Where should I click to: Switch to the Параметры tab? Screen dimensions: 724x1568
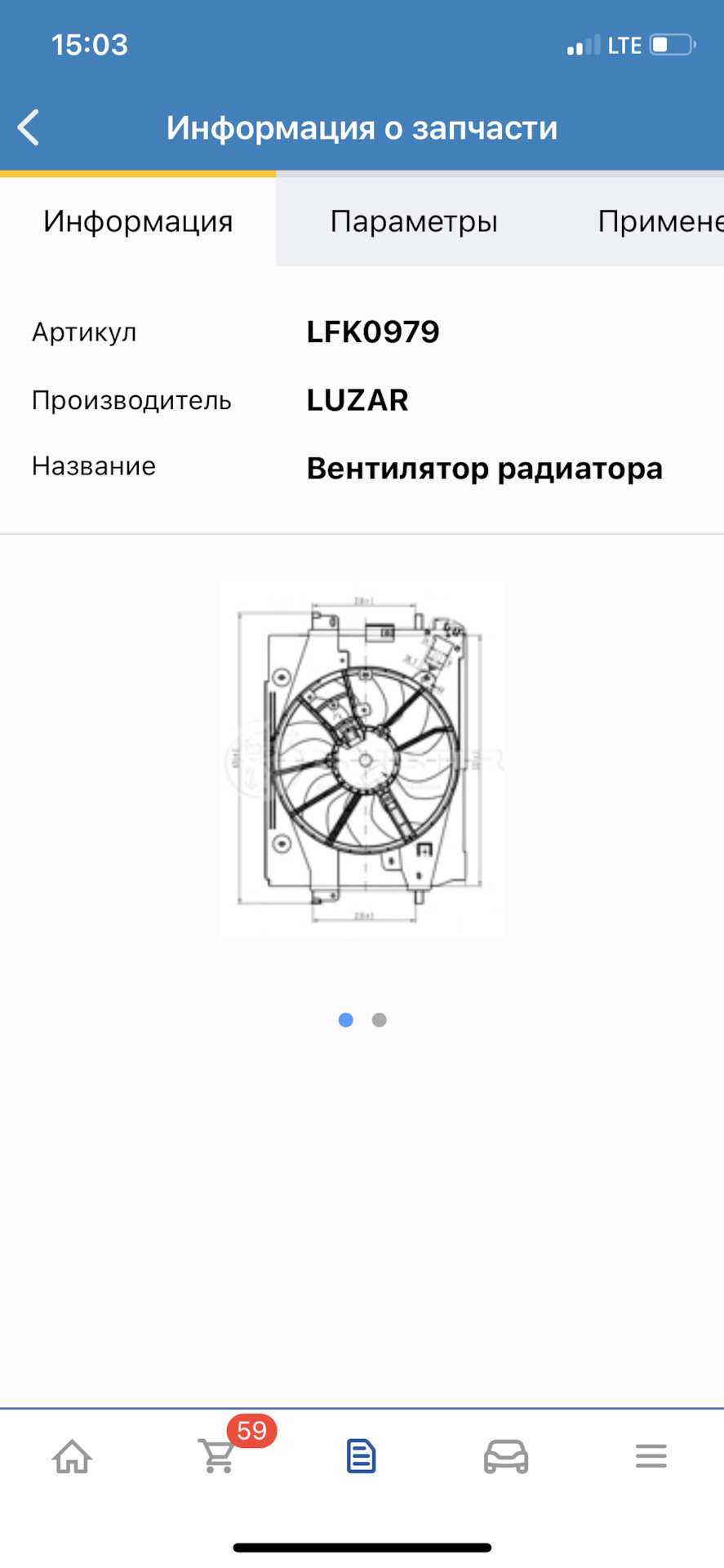click(414, 221)
